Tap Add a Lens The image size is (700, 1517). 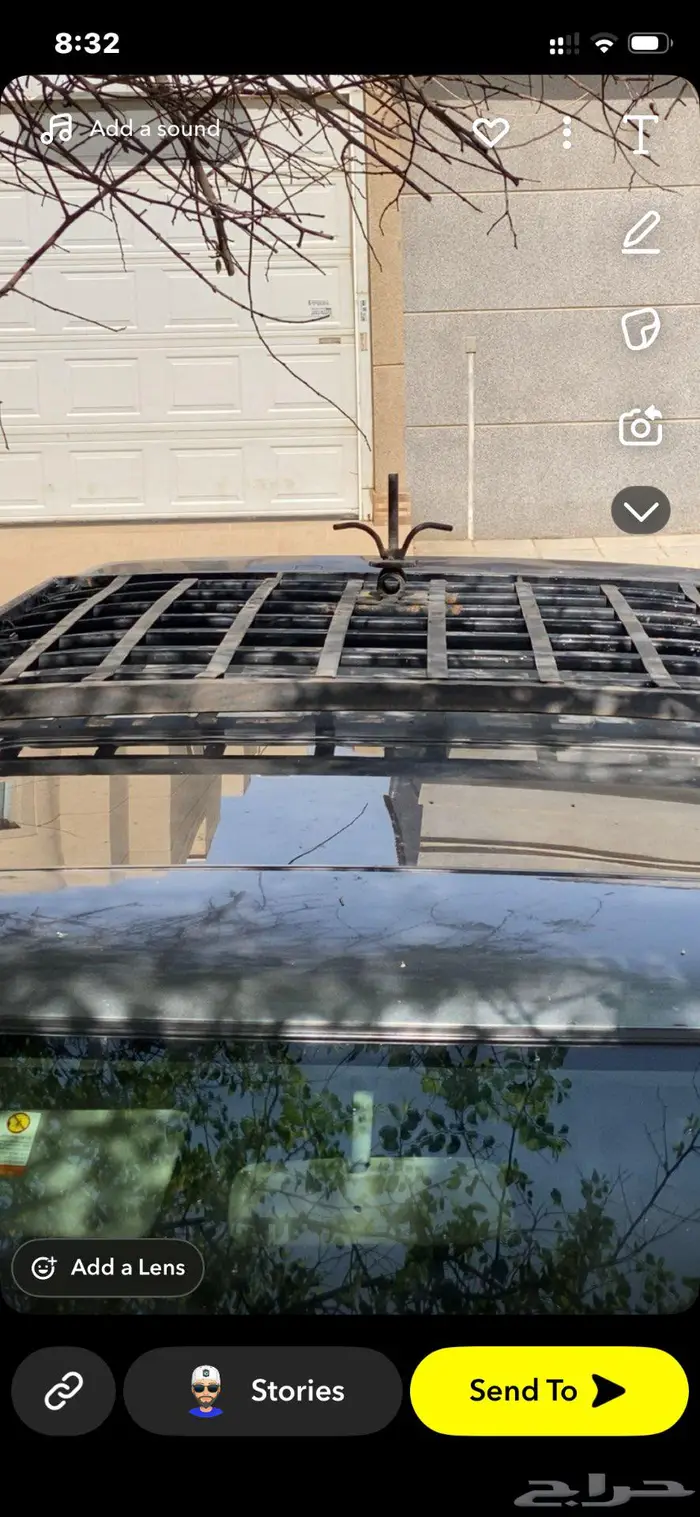tap(108, 1268)
